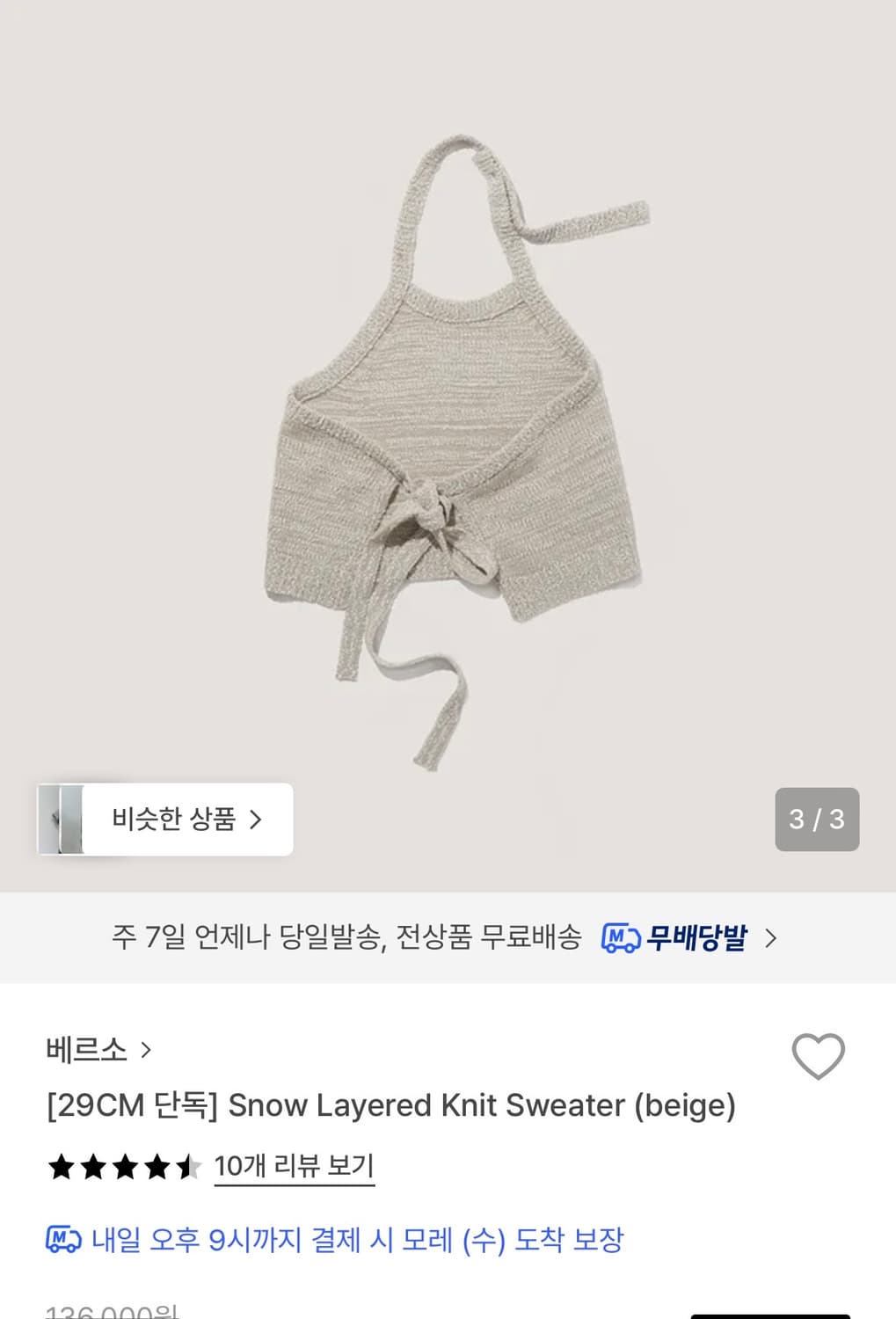
Task: Tap the 3/3 image counter badge
Action: click(x=817, y=820)
